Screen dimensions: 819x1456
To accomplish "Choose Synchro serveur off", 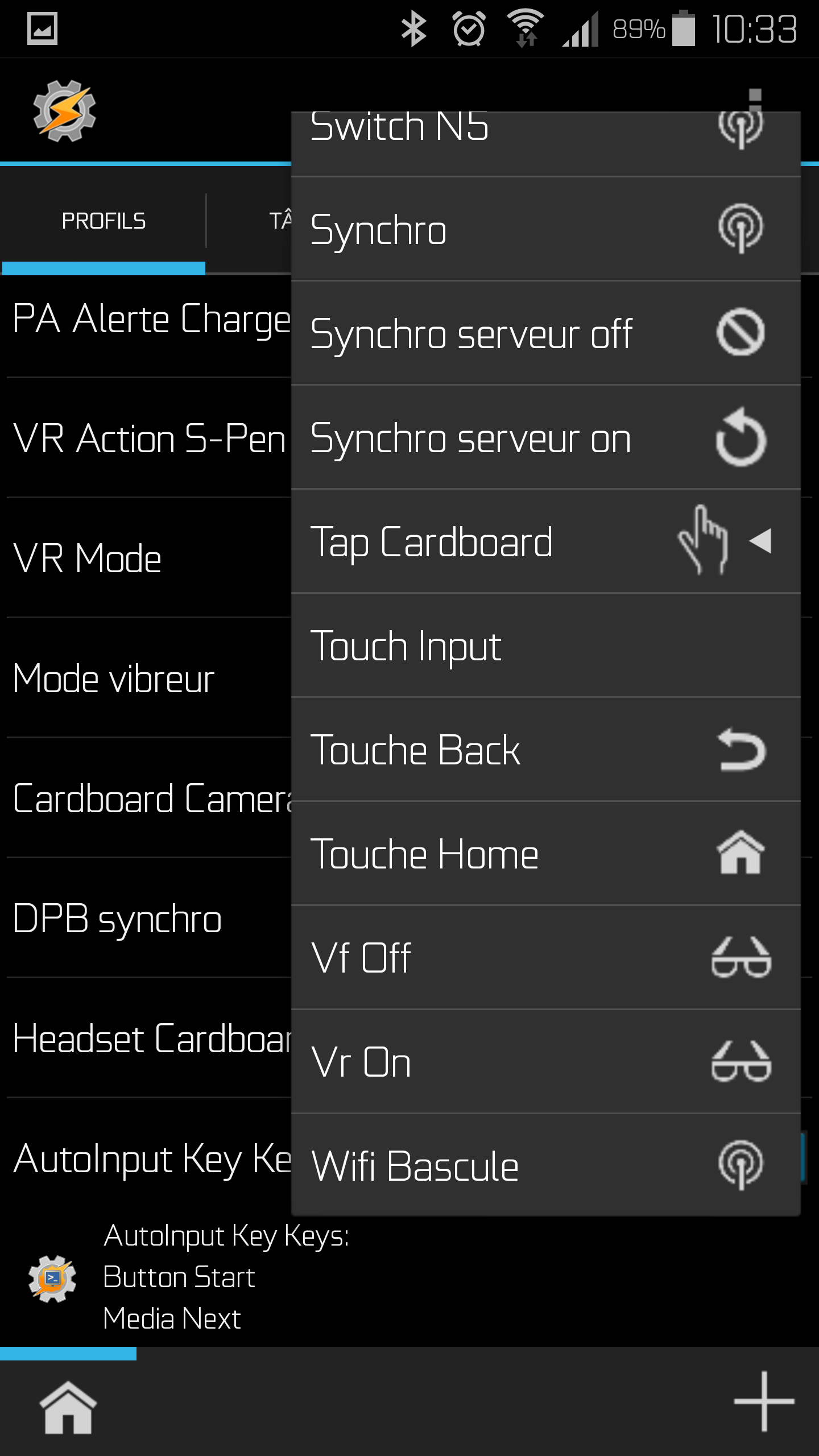I will [x=545, y=333].
